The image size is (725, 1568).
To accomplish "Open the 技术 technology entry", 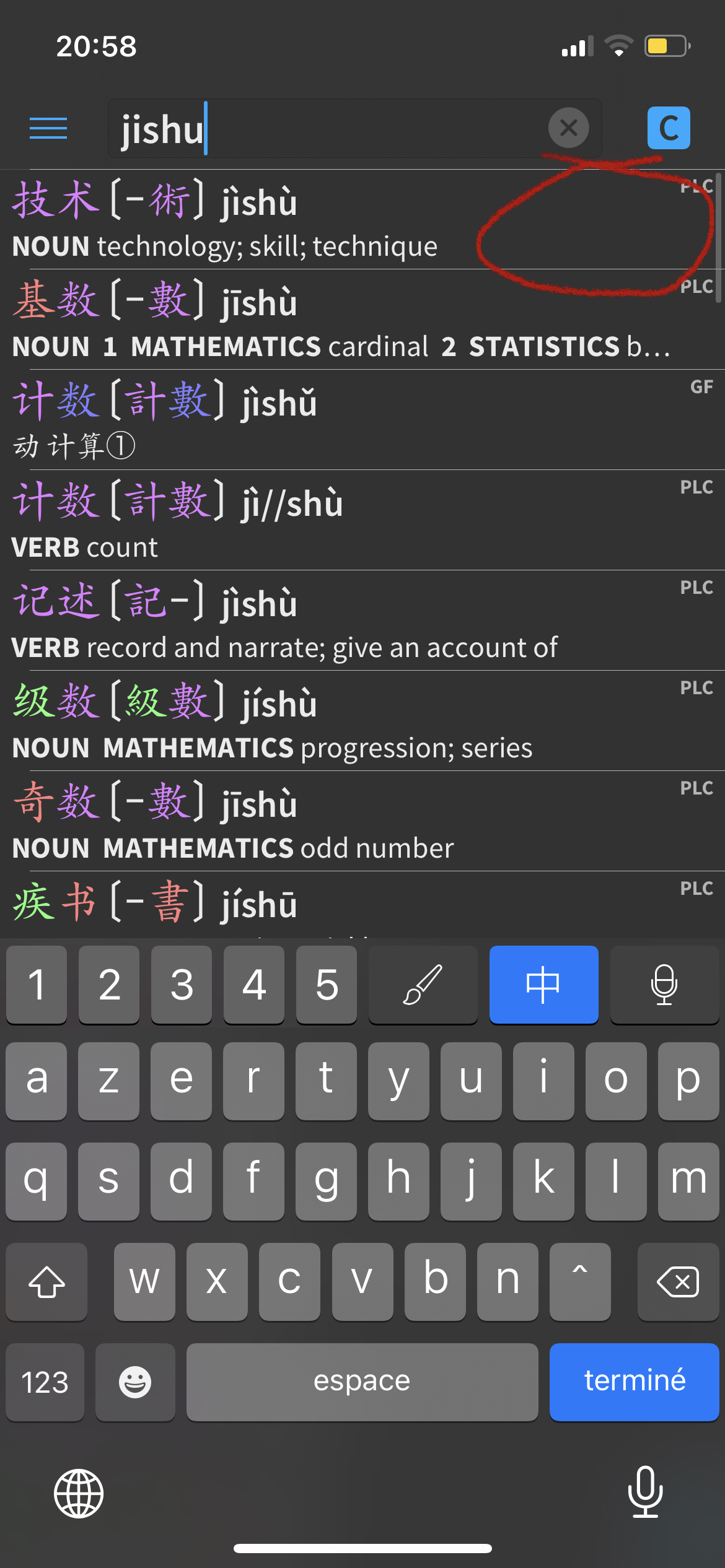I will (362, 220).
